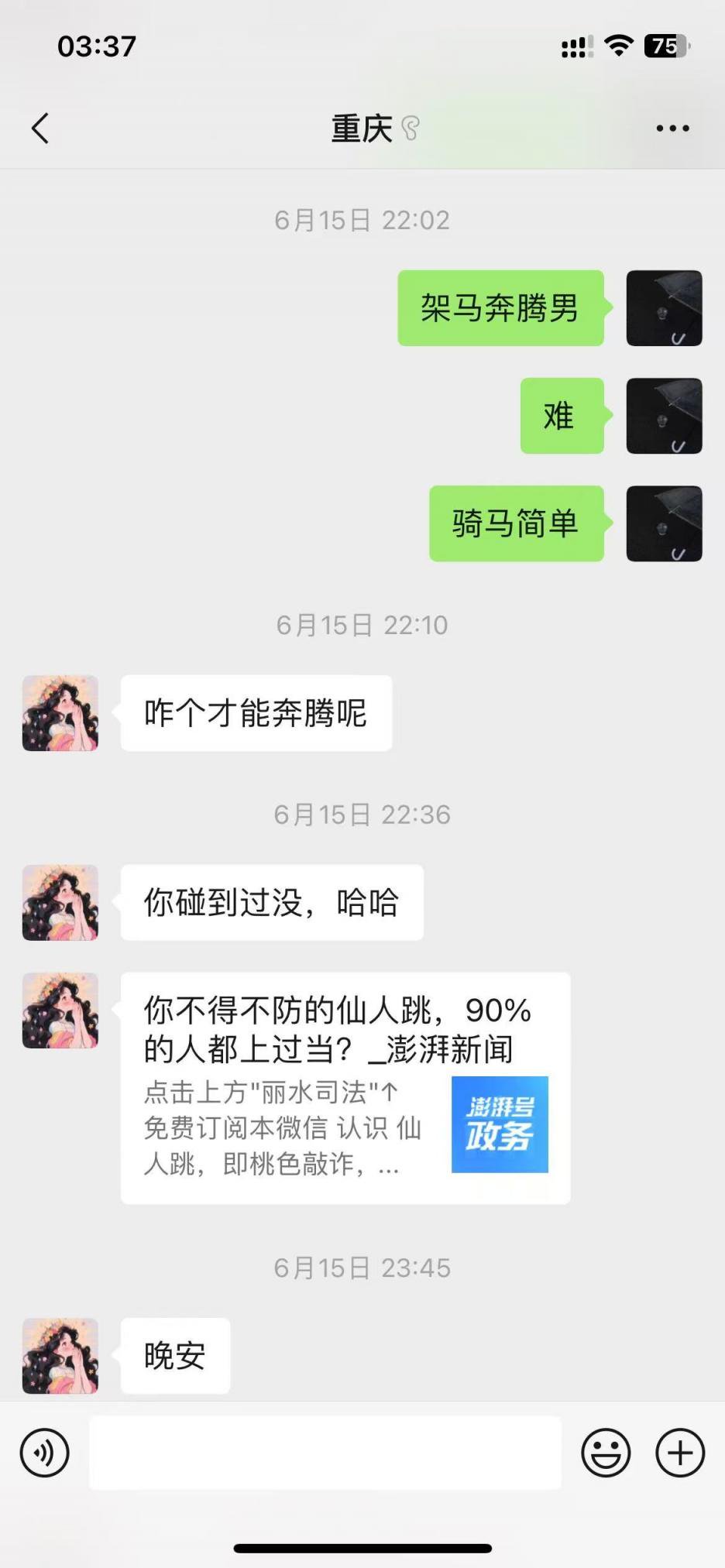
Task: Focus the message text field
Action: (x=325, y=1453)
